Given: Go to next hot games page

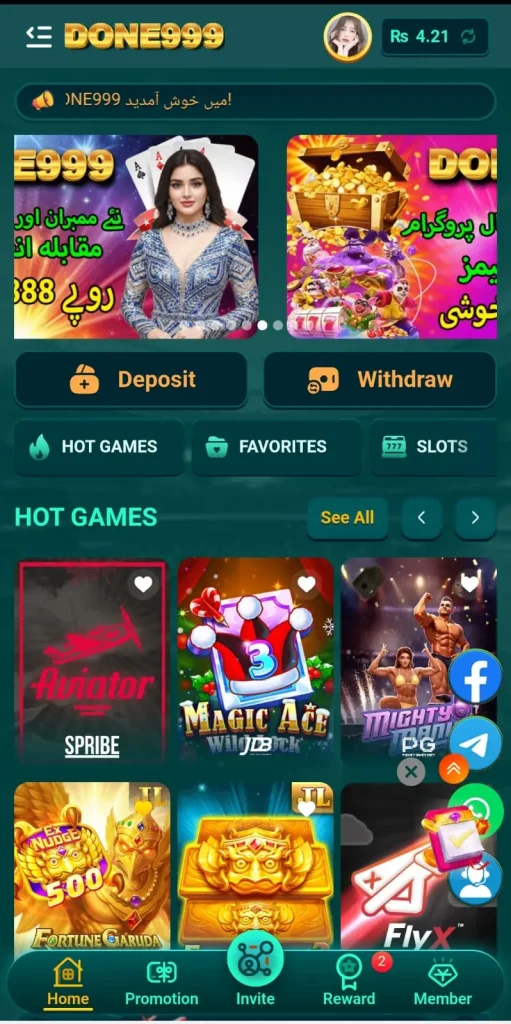Looking at the screenshot, I should (x=475, y=518).
